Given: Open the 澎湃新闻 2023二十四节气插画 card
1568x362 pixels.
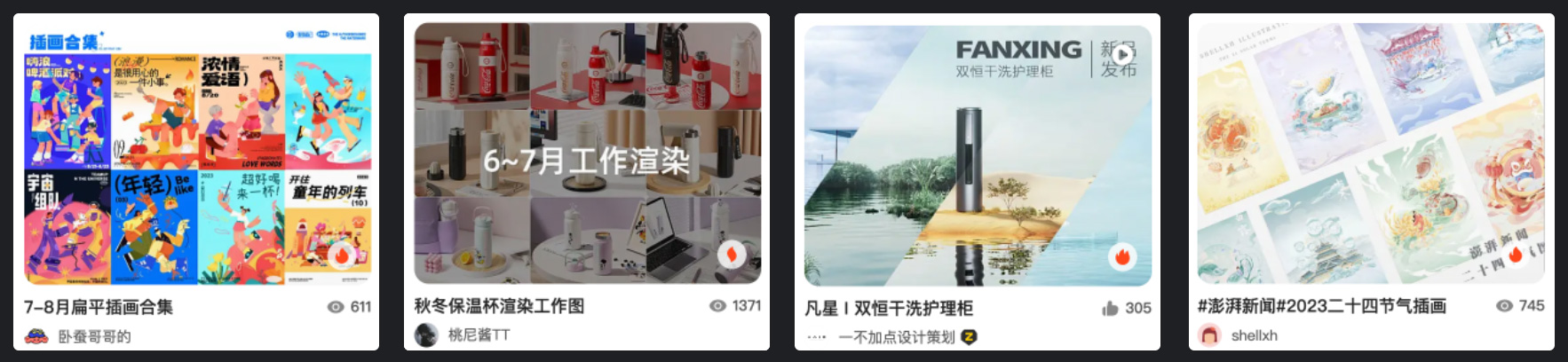Looking at the screenshot, I should tap(1371, 155).
